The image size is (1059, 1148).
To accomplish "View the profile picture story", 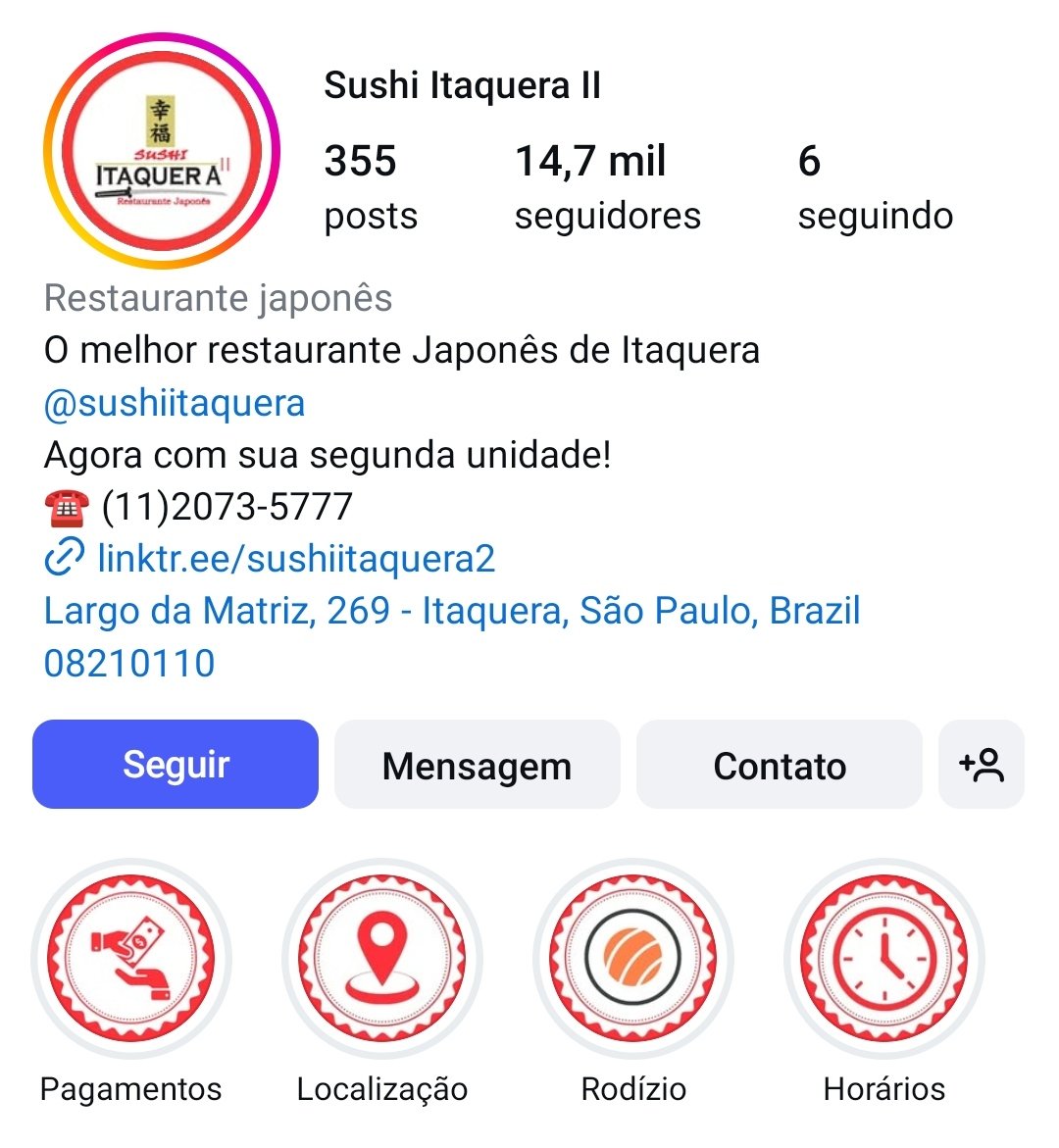I will pyautogui.click(x=162, y=151).
